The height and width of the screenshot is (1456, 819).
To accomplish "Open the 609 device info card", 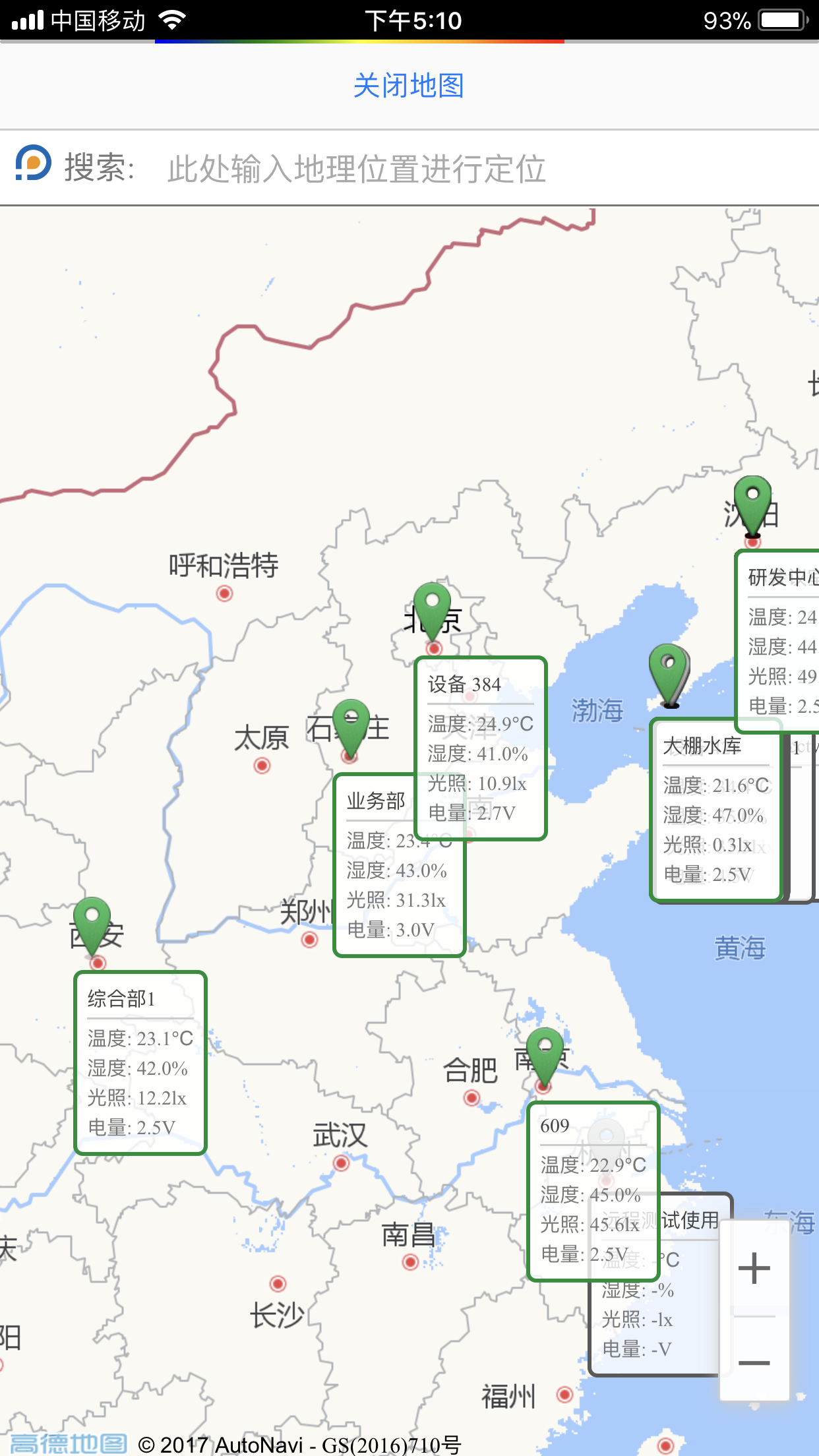I will click(x=593, y=1191).
